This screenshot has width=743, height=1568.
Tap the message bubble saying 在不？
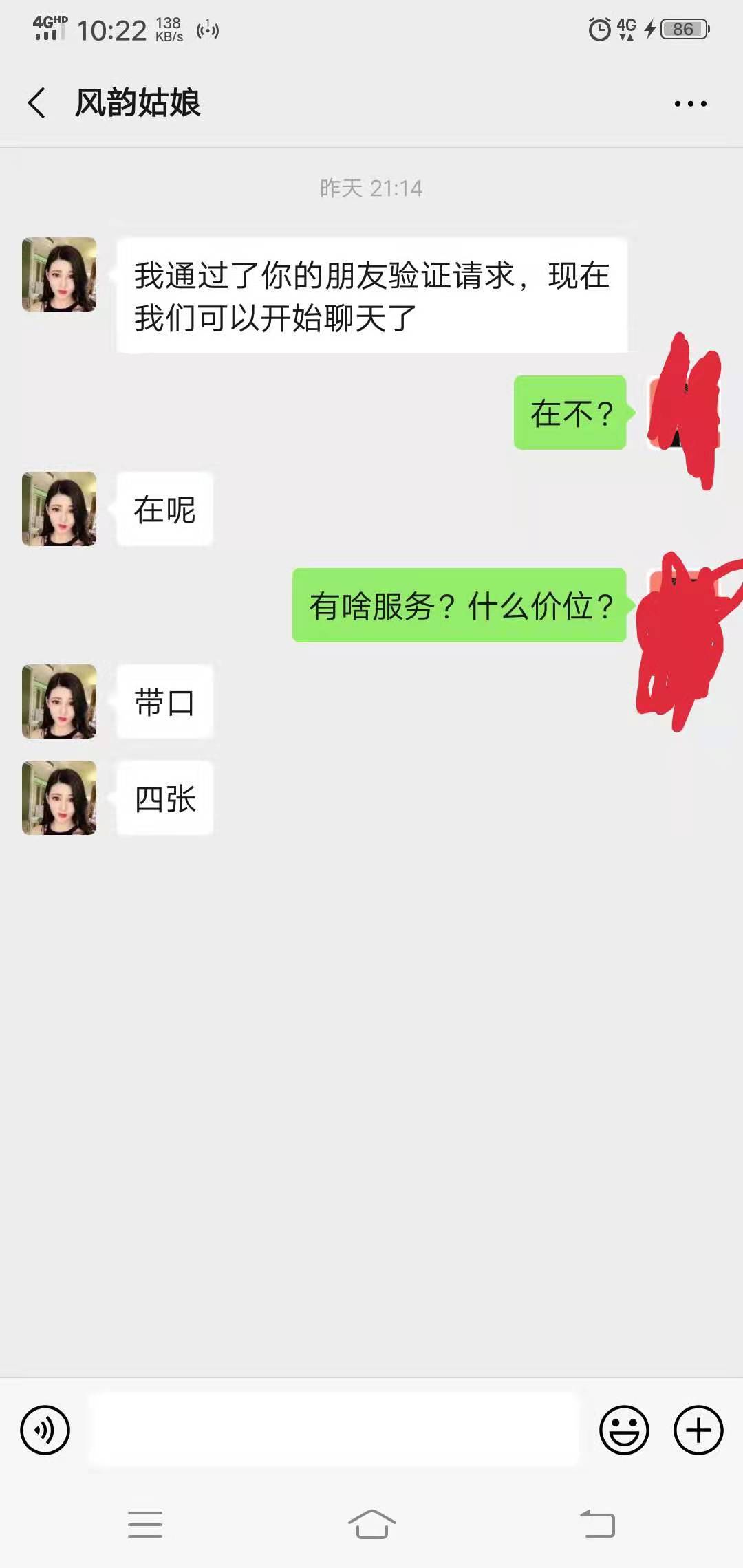point(571,413)
